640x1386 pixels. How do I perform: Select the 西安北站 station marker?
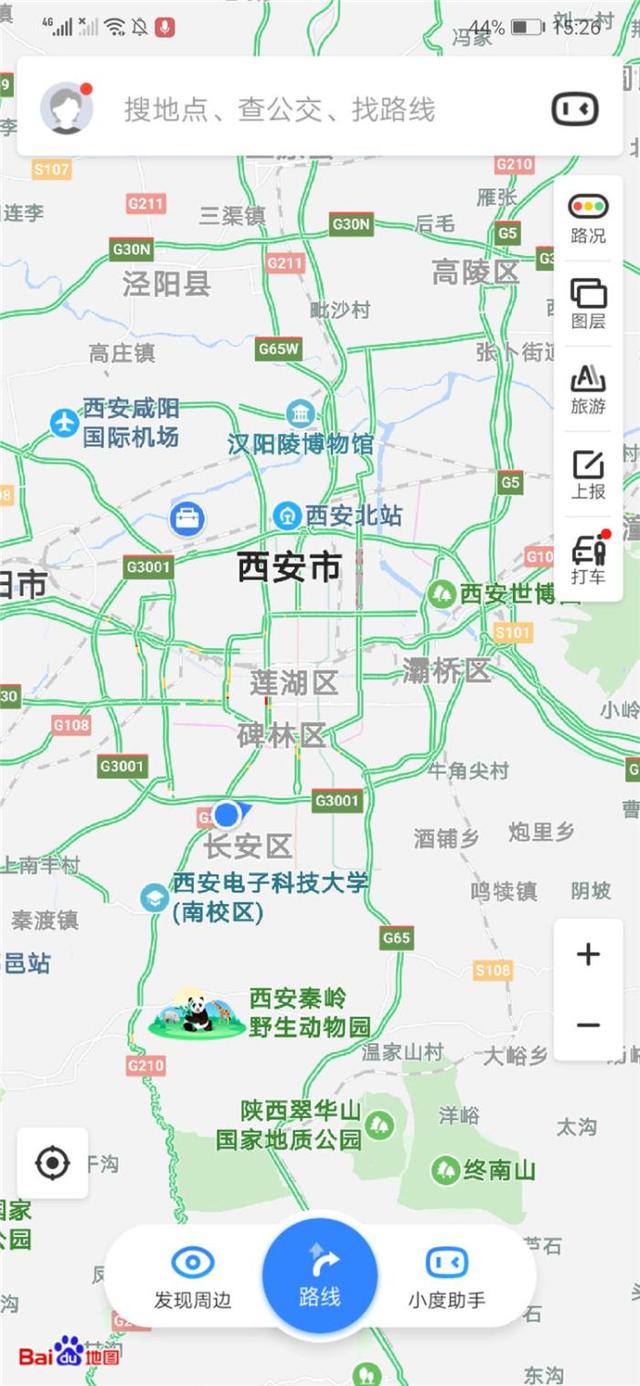pyautogui.click(x=288, y=516)
